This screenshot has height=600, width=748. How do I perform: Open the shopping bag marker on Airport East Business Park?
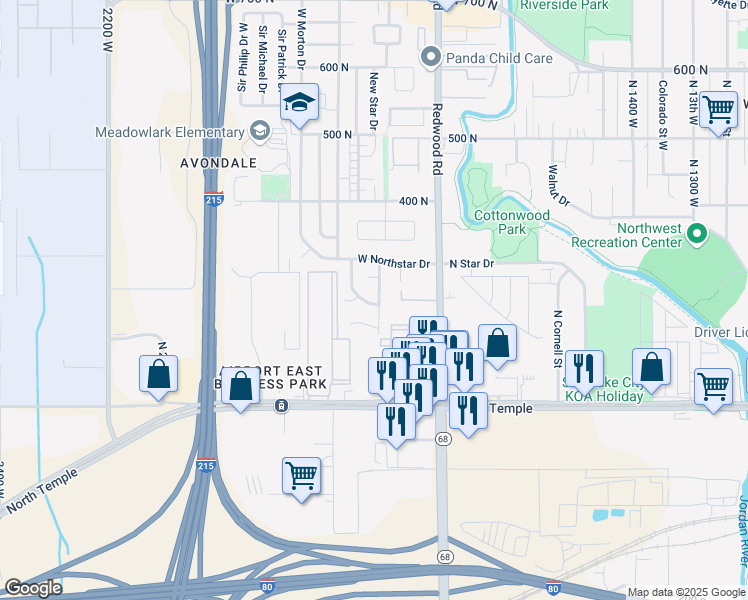pos(241,387)
